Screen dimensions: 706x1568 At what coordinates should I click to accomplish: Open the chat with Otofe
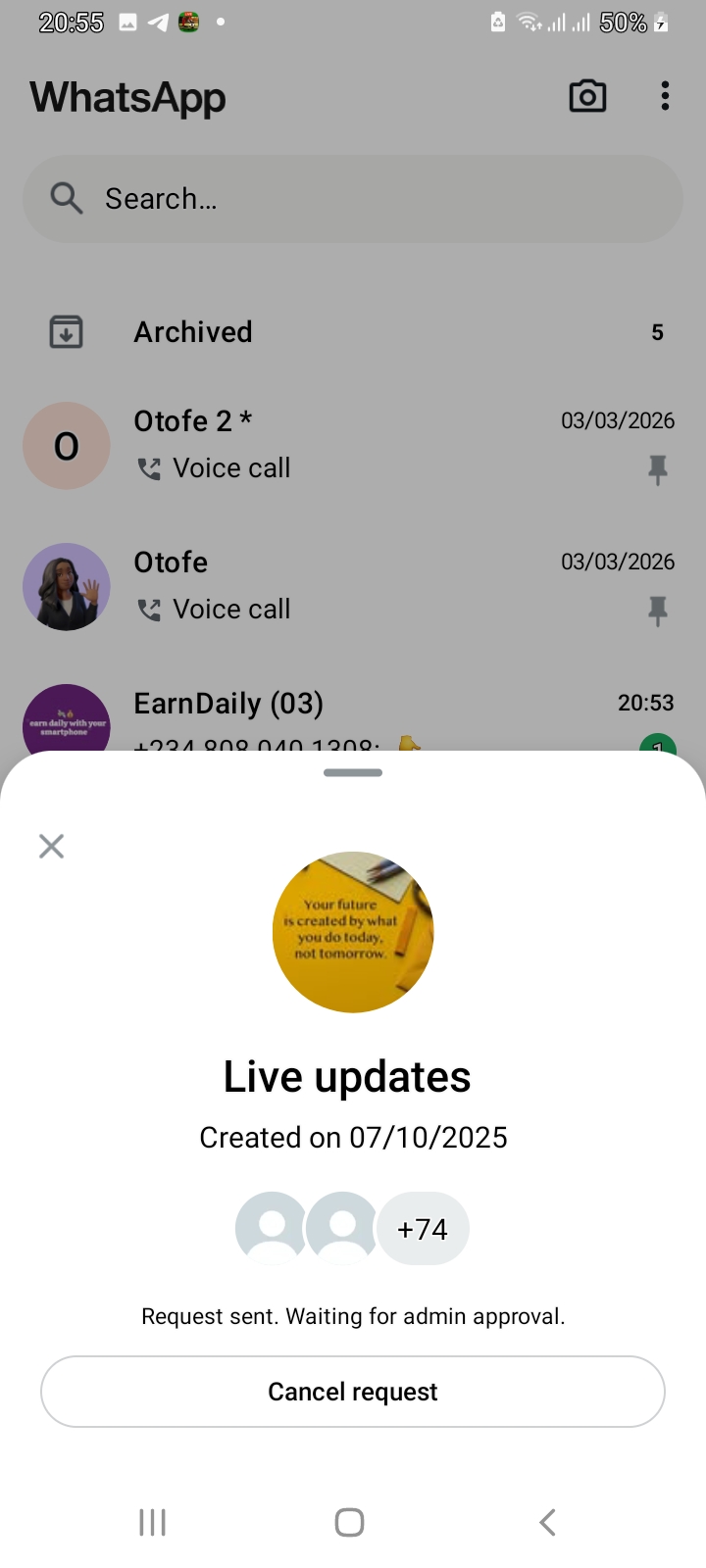click(353, 585)
